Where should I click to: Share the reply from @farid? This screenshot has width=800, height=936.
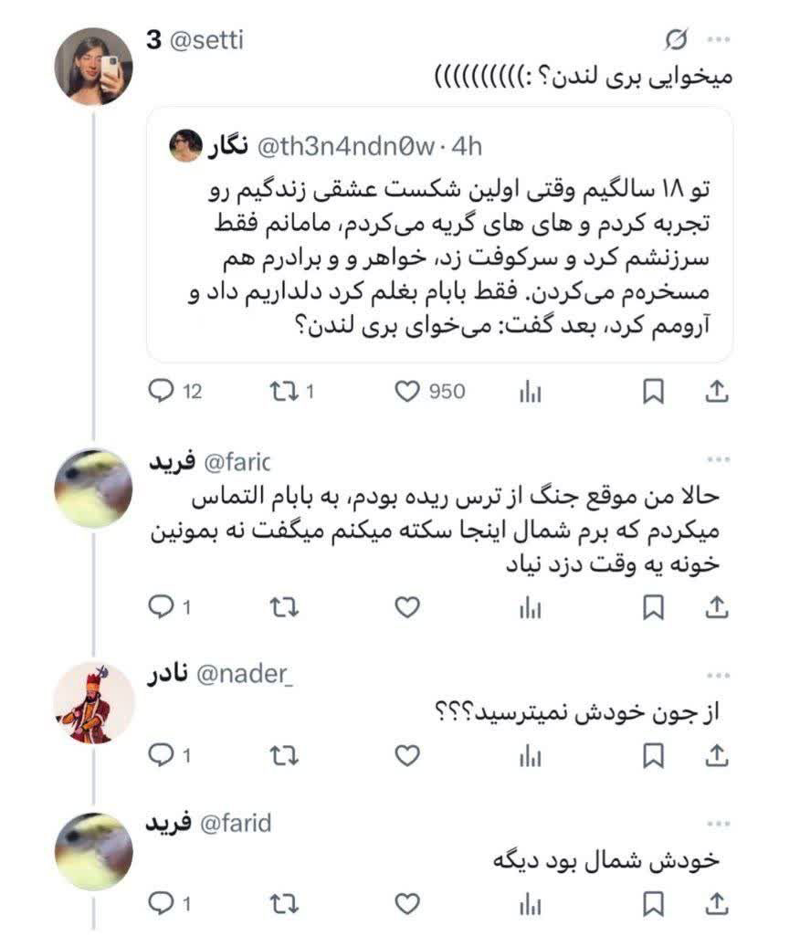[x=716, y=905]
